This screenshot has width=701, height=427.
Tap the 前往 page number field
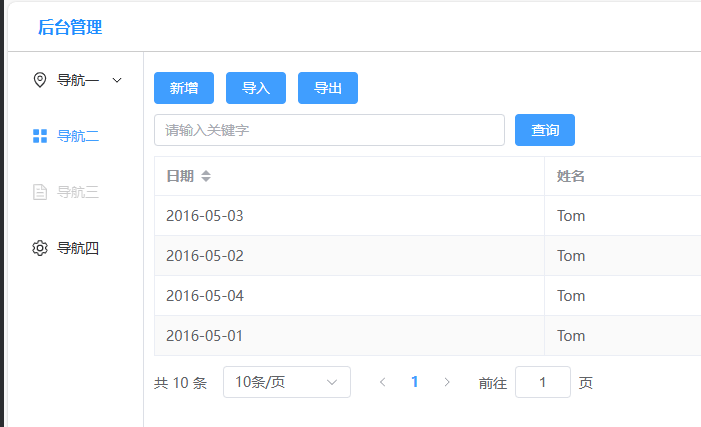543,382
